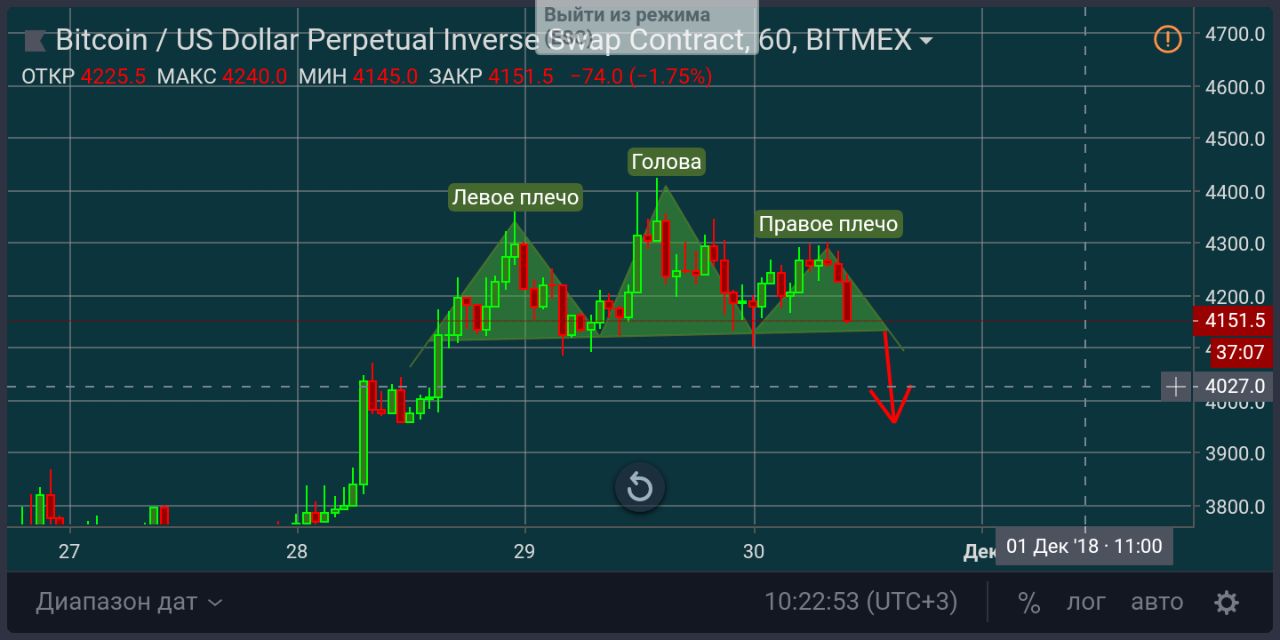Select the Голова pattern label

[667, 161]
